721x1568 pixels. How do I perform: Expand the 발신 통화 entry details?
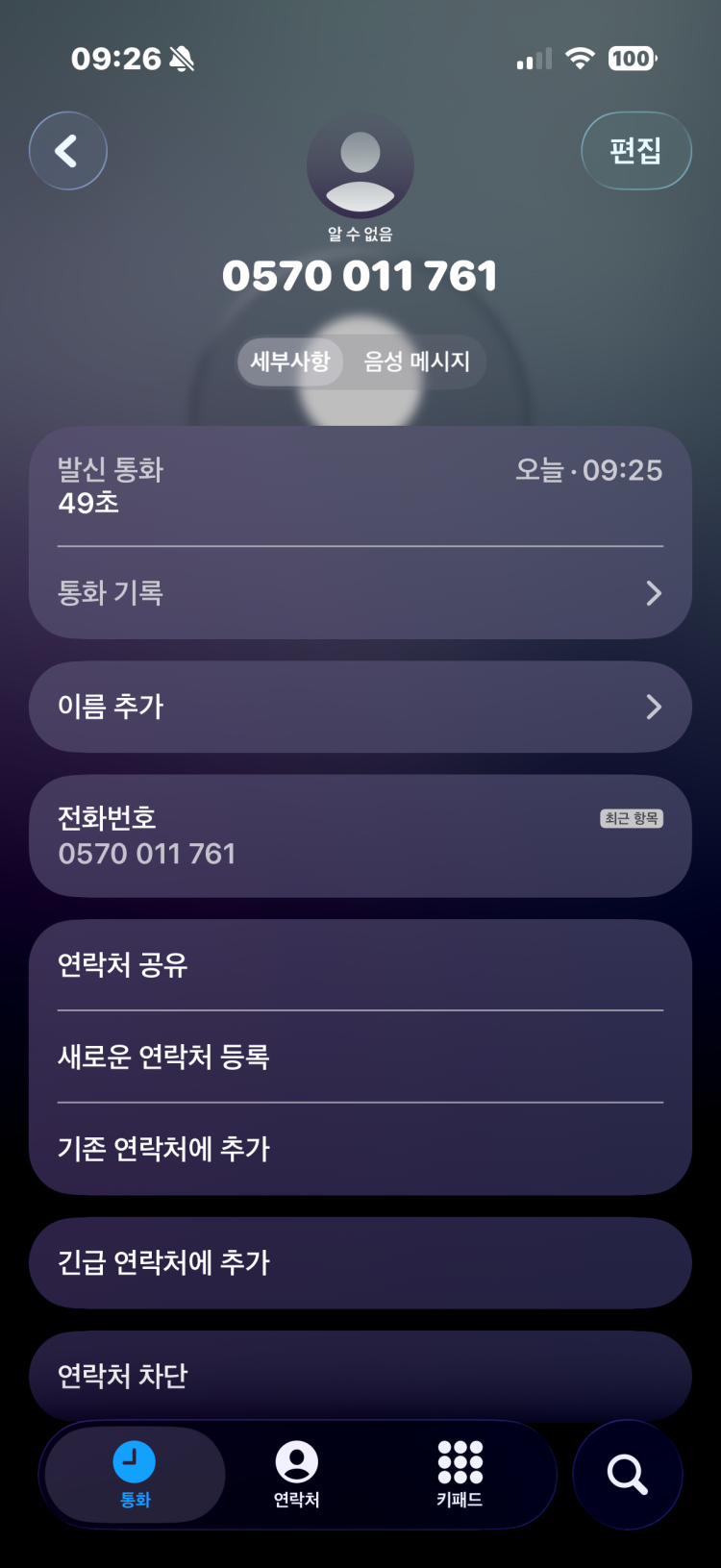[x=360, y=485]
